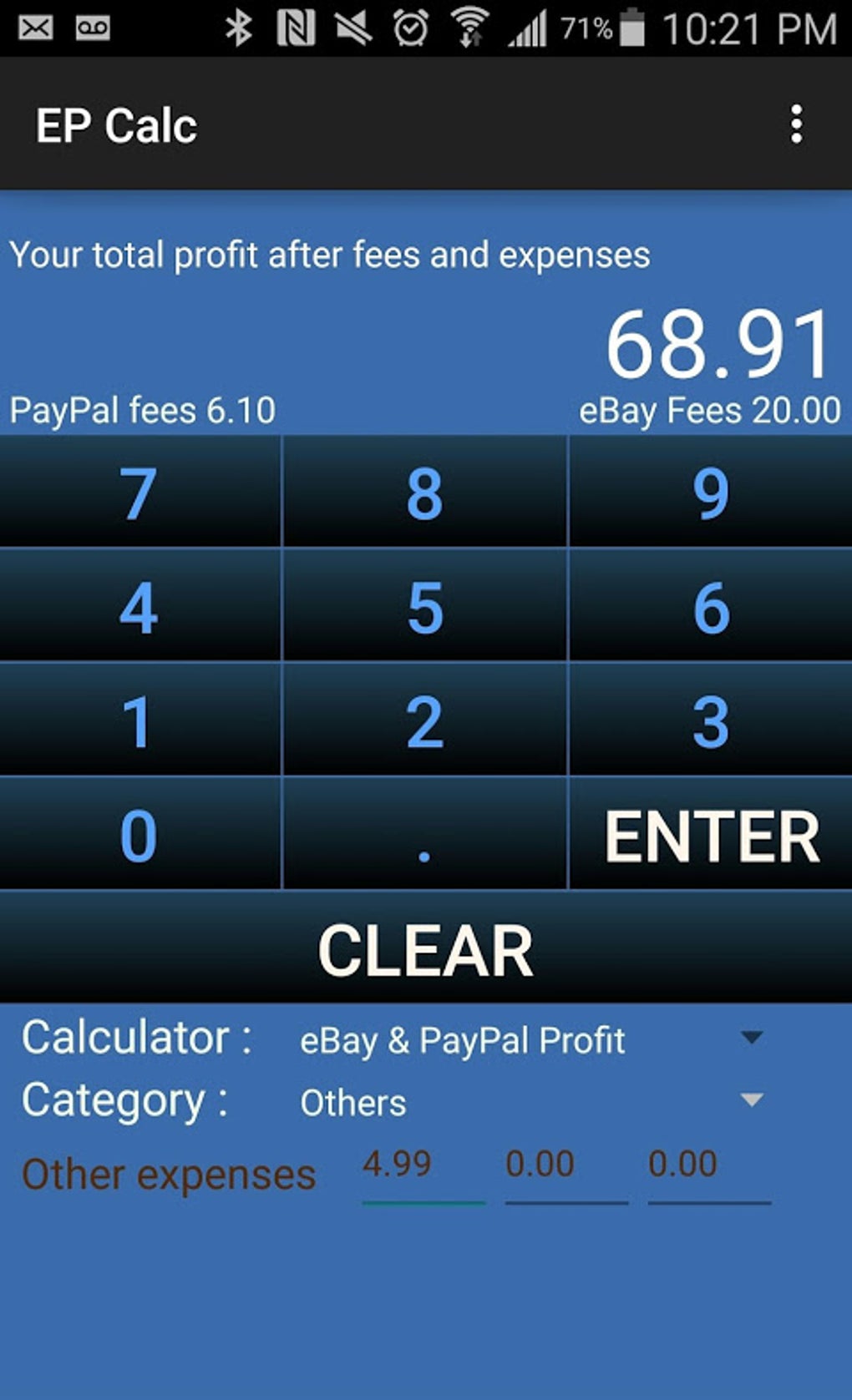Enter digit 1 on the keypad
The width and height of the screenshot is (852, 1400).
[139, 721]
